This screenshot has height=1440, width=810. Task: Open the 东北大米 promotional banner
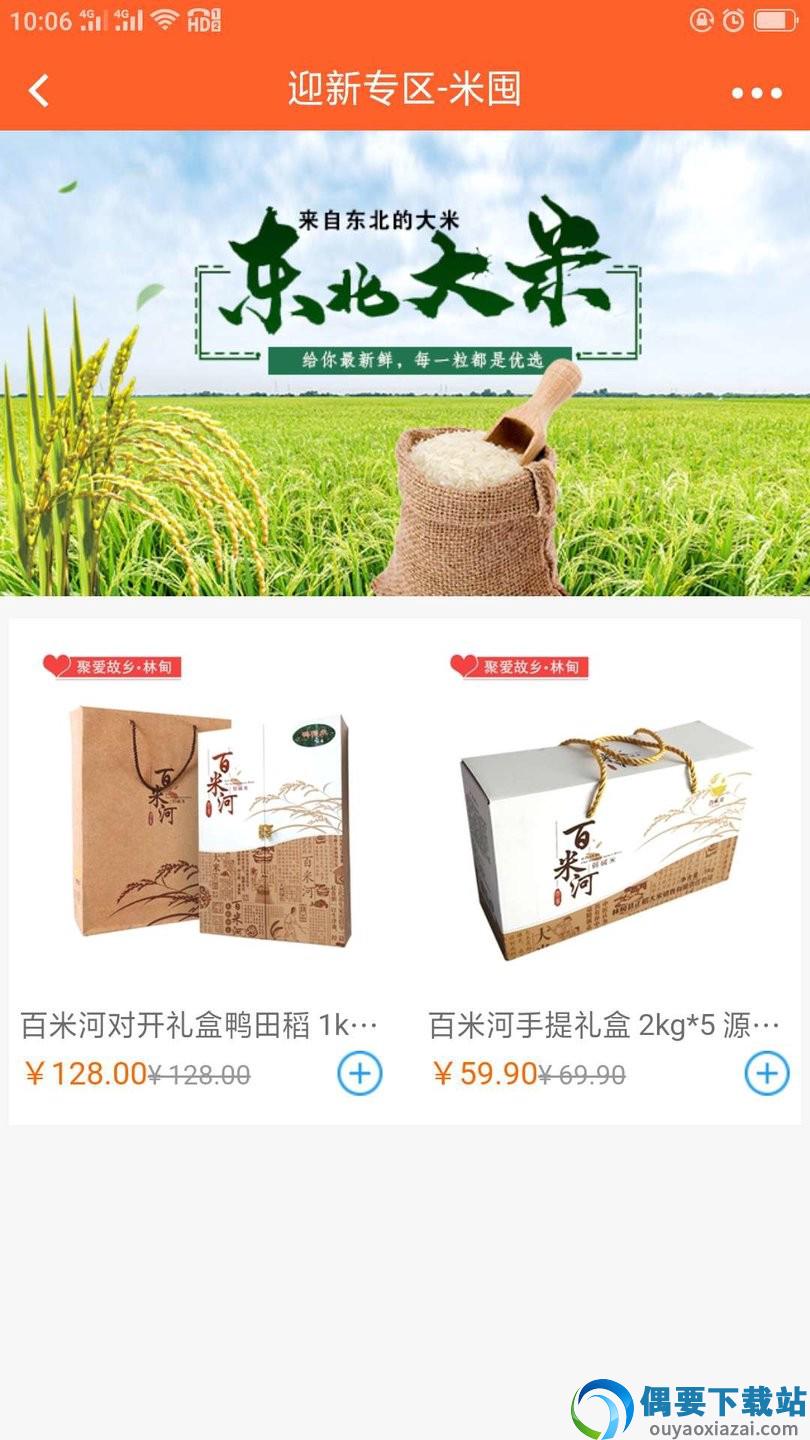tap(405, 363)
